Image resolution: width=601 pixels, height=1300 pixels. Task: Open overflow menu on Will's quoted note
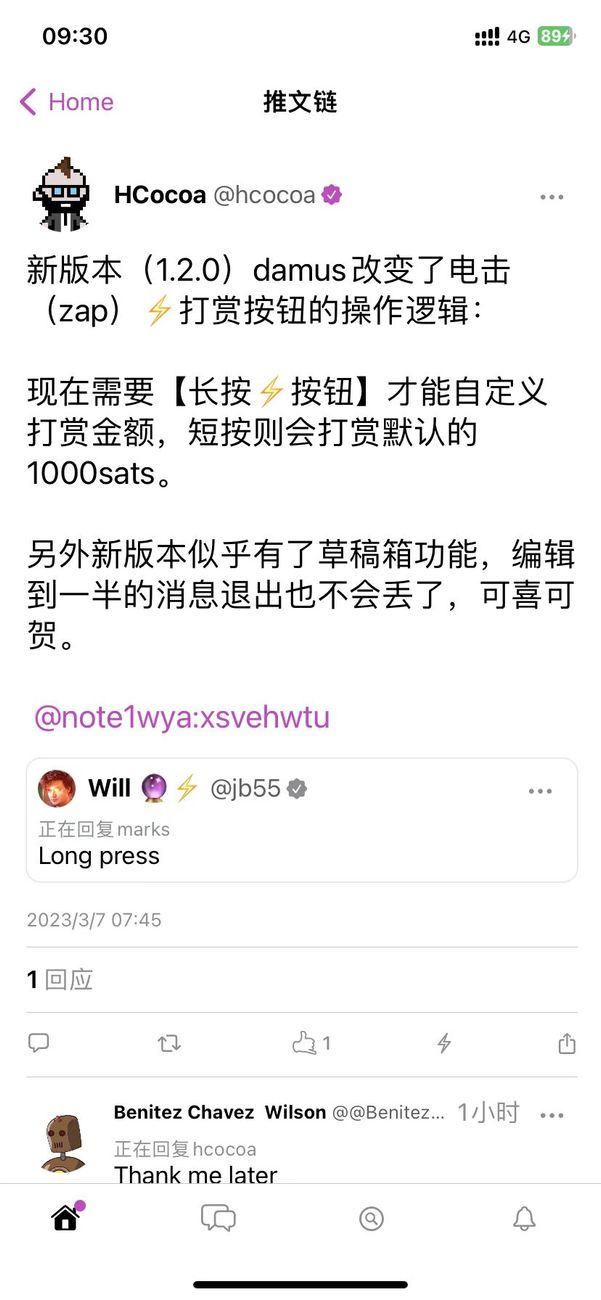[540, 791]
